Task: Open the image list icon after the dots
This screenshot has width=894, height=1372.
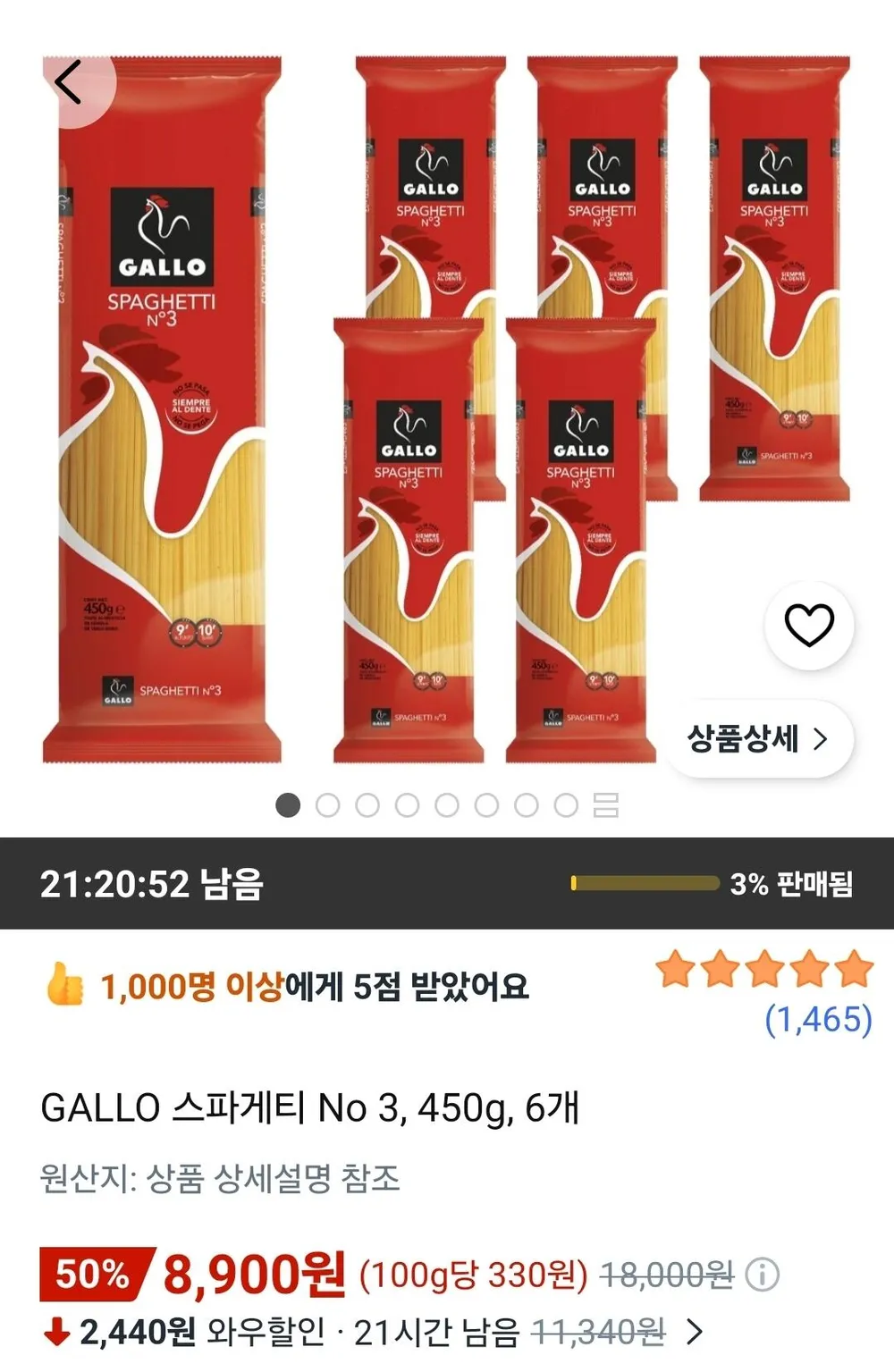Action: tap(605, 805)
